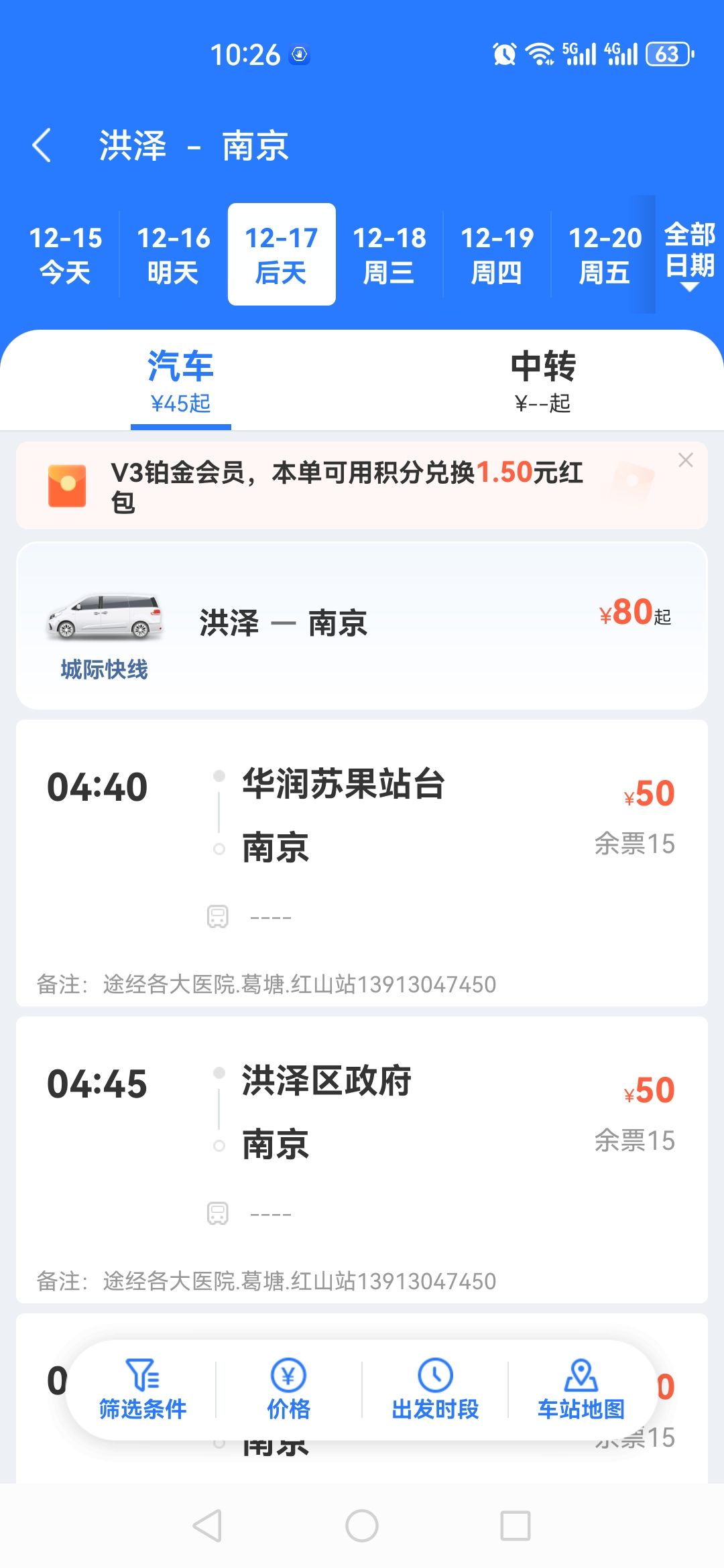The height and width of the screenshot is (1568, 724).
Task: Select the 04:45 洪泽区政府 departure
Action: [x=362, y=1160]
